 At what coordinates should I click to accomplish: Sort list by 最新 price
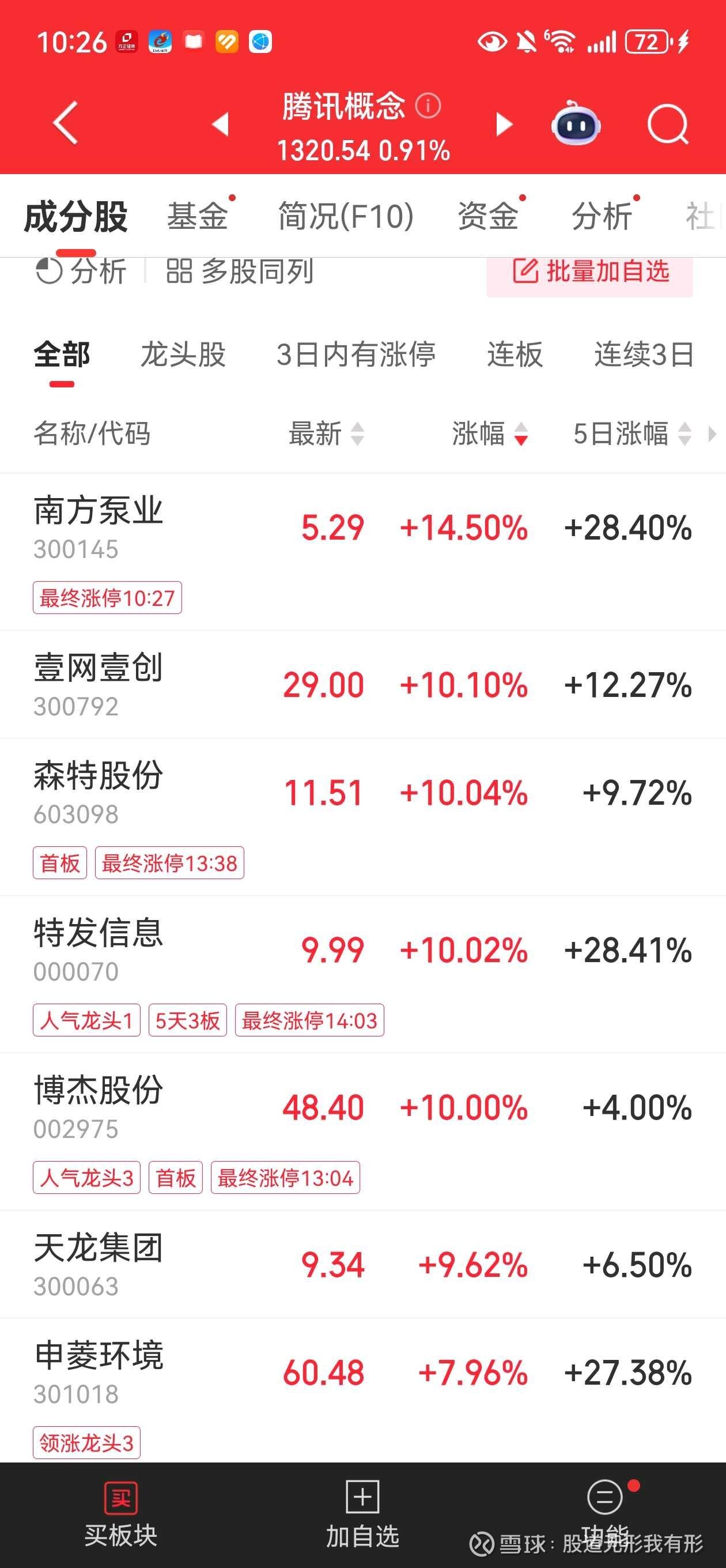tap(326, 434)
